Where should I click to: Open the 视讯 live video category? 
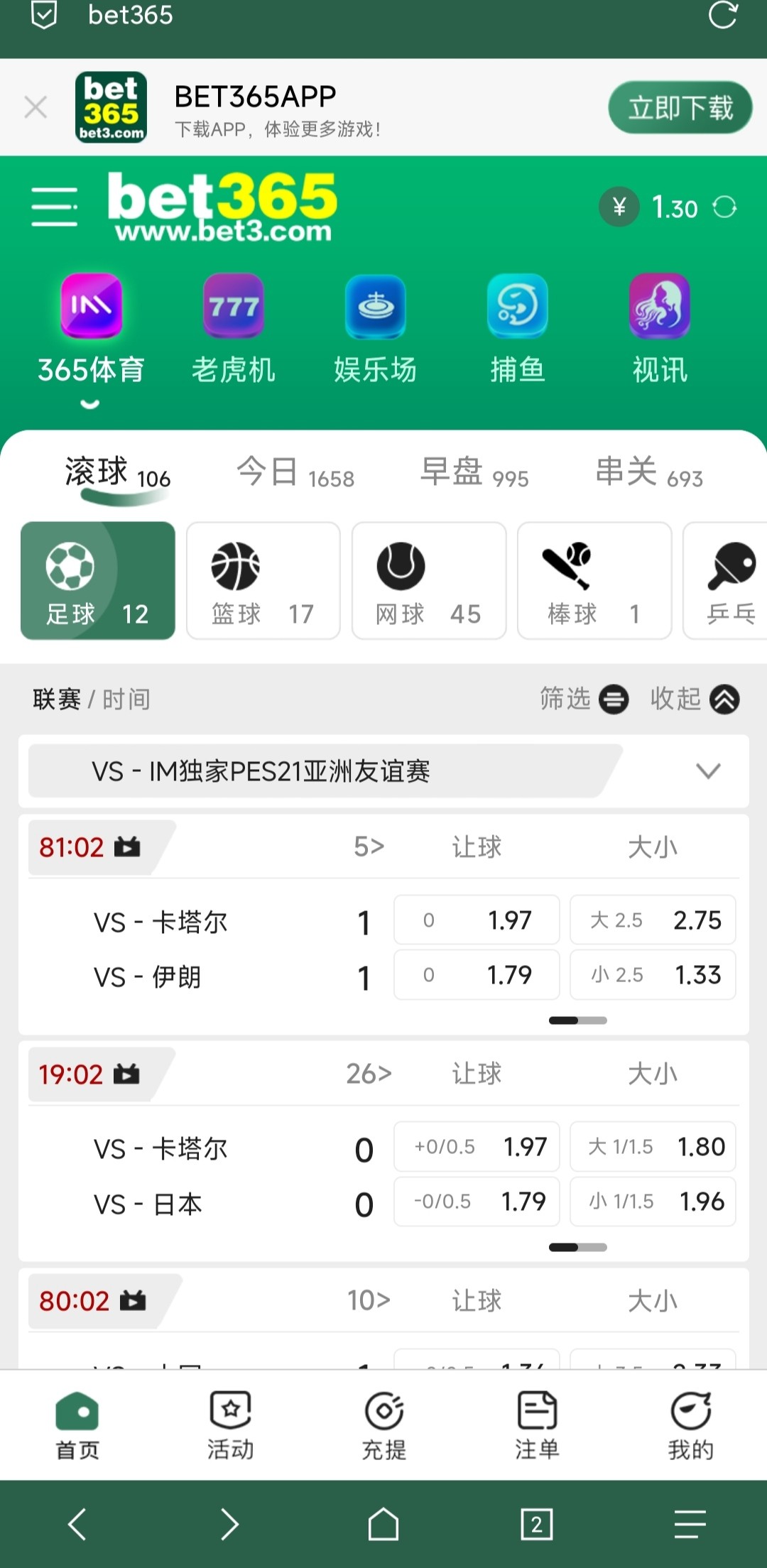660,329
